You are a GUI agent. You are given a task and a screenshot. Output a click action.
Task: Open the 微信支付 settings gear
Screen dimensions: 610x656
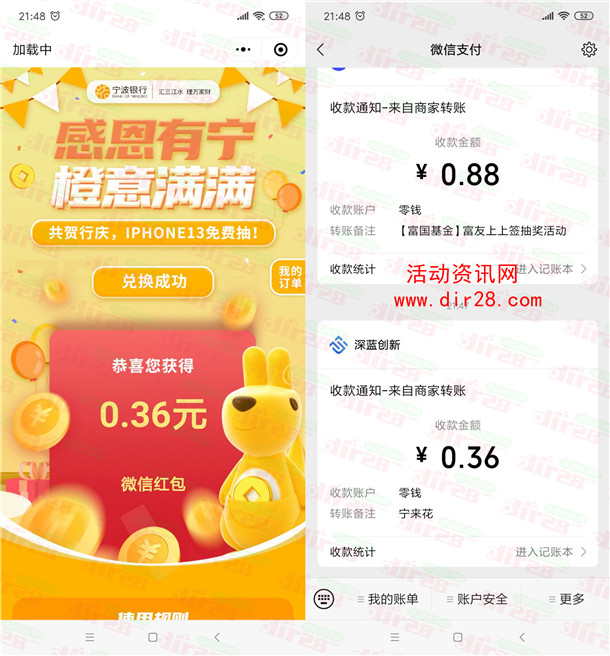(x=588, y=49)
